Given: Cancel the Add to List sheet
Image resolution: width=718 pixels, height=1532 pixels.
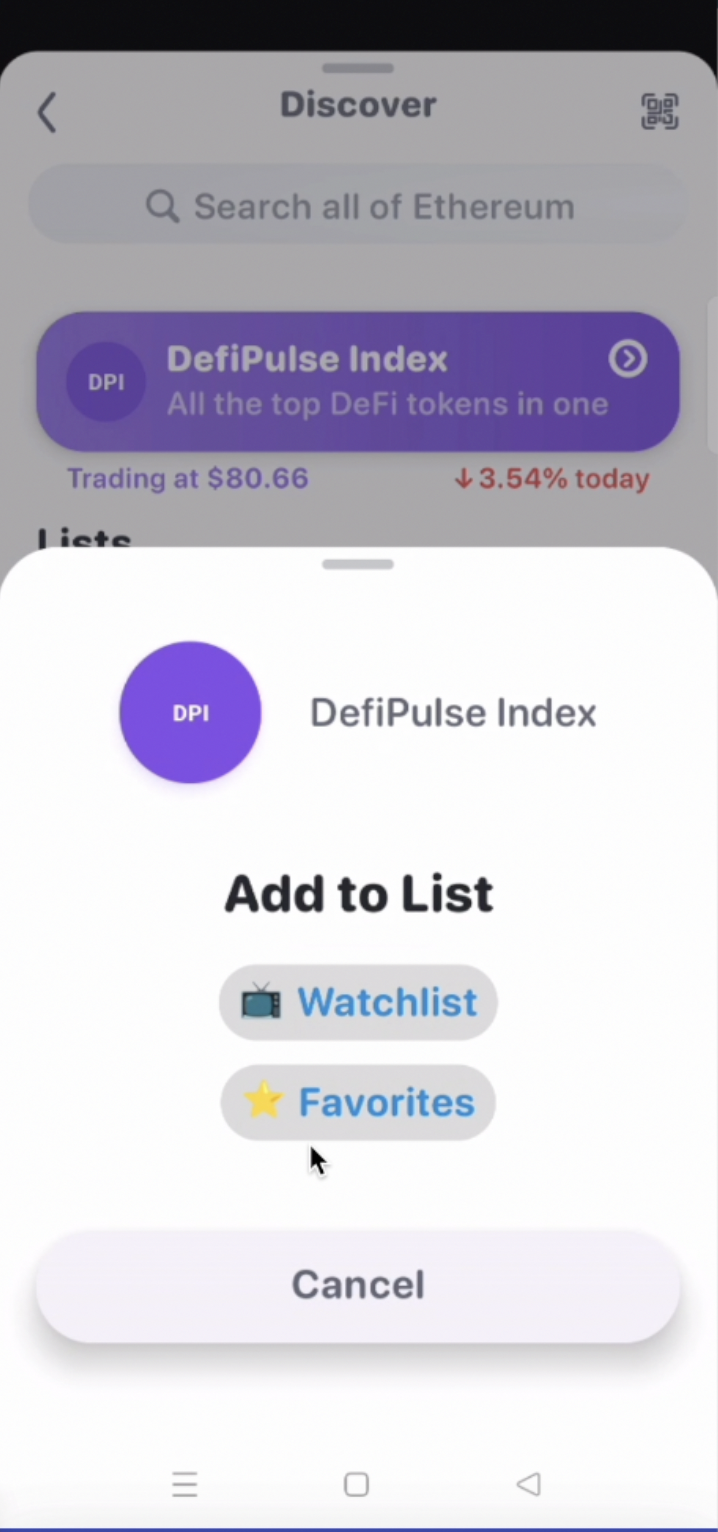Looking at the screenshot, I should 358,1285.
